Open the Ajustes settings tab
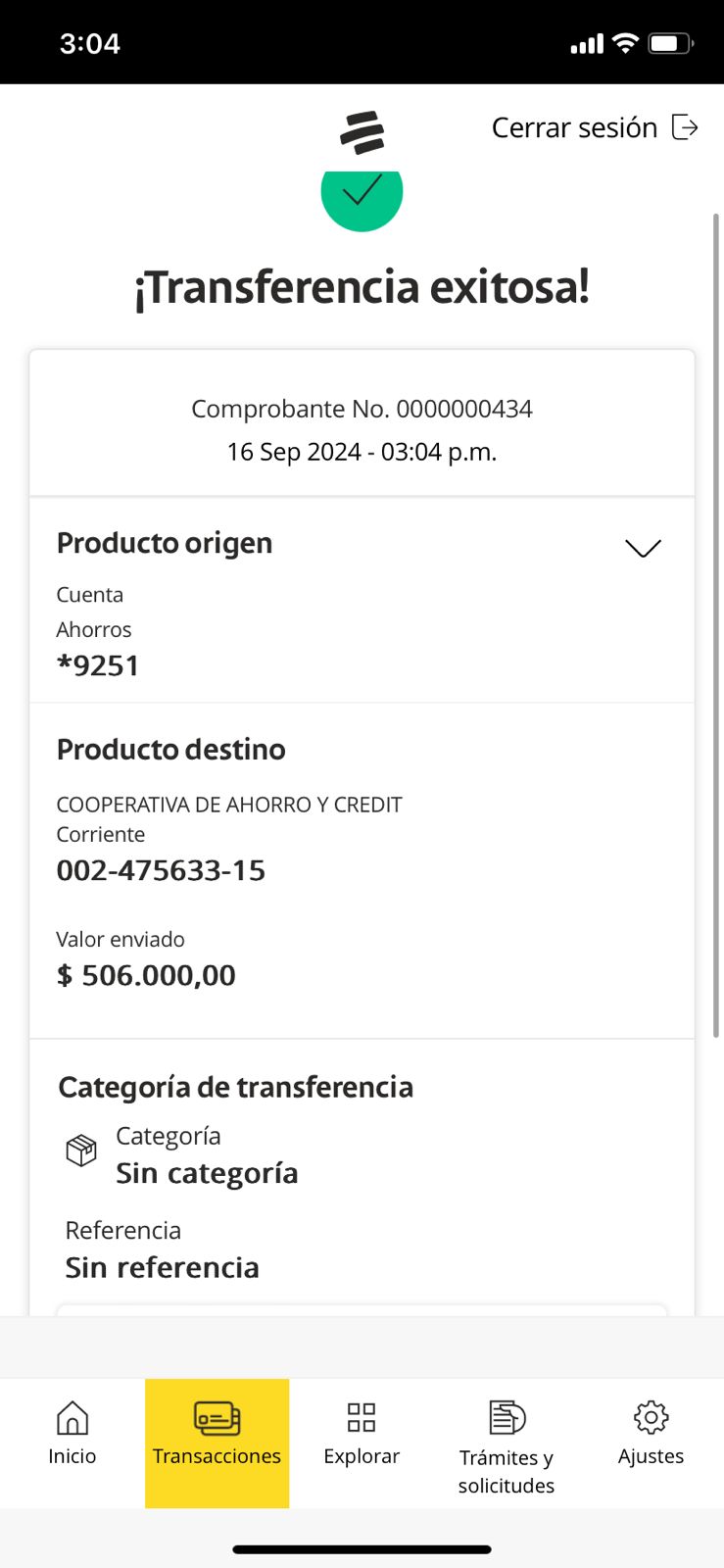The image size is (724, 1568). coord(651,1434)
